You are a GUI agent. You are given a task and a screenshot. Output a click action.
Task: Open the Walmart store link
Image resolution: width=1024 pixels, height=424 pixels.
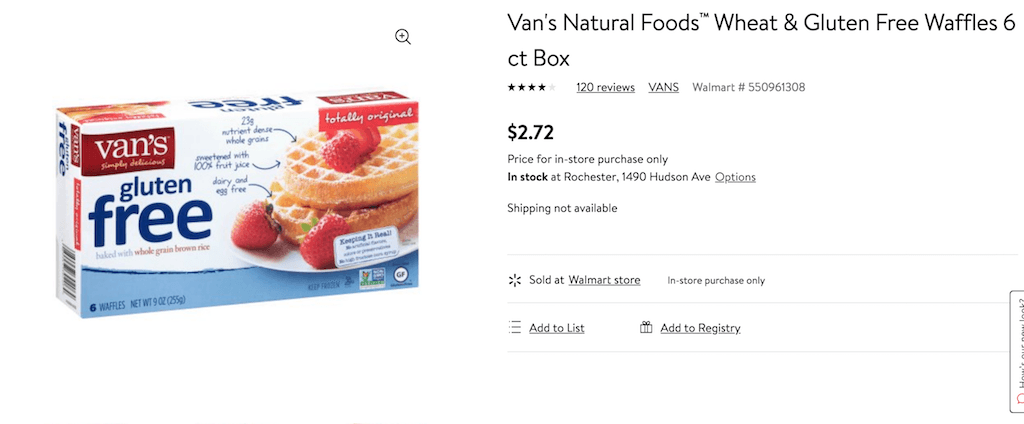point(604,280)
